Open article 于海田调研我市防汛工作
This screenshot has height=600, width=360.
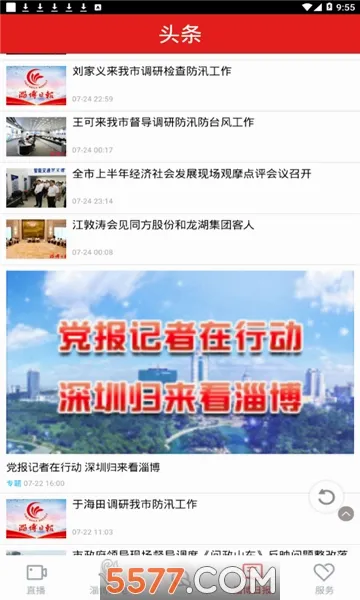pos(180,518)
